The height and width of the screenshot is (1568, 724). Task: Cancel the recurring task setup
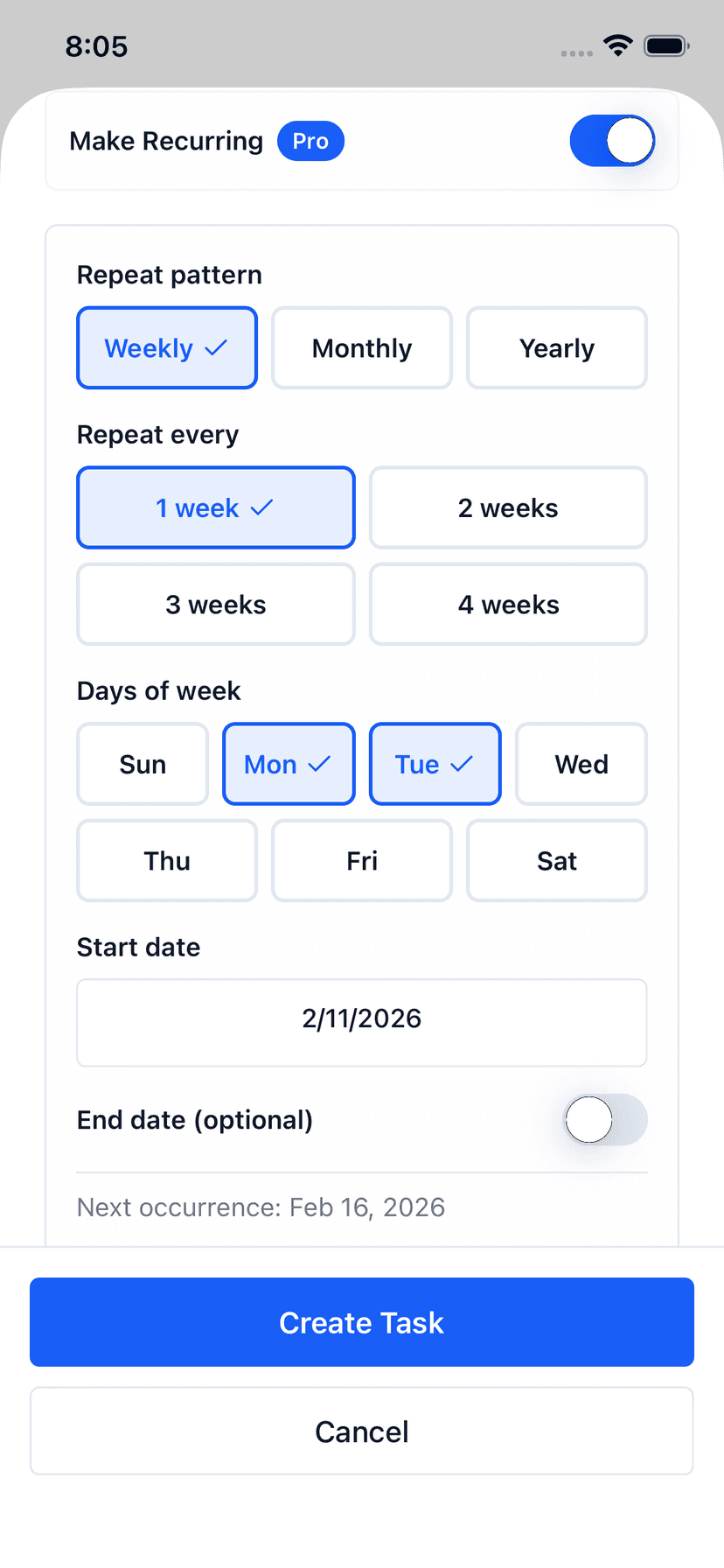(361, 1431)
